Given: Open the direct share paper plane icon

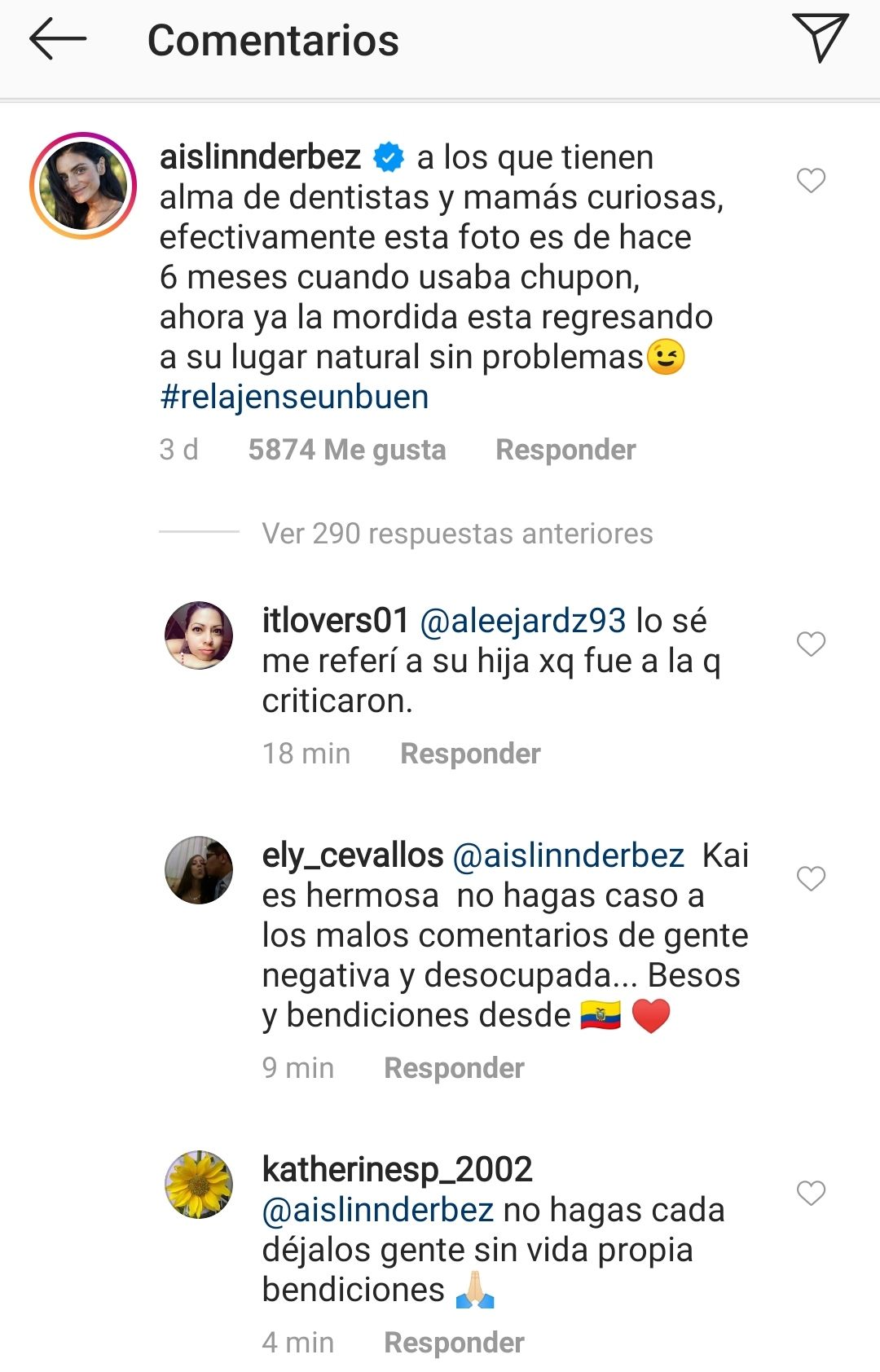Looking at the screenshot, I should click(820, 37).
